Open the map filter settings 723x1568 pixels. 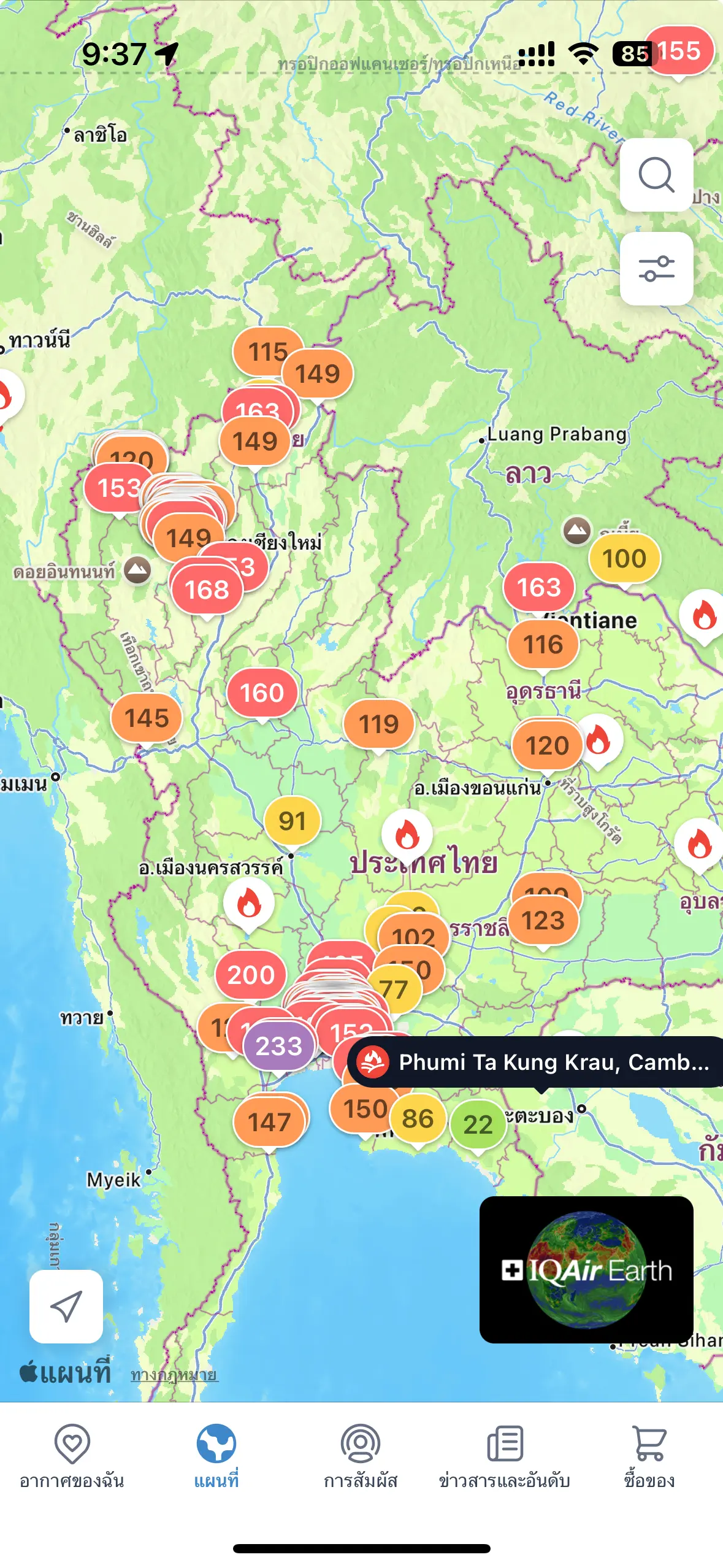point(656,269)
